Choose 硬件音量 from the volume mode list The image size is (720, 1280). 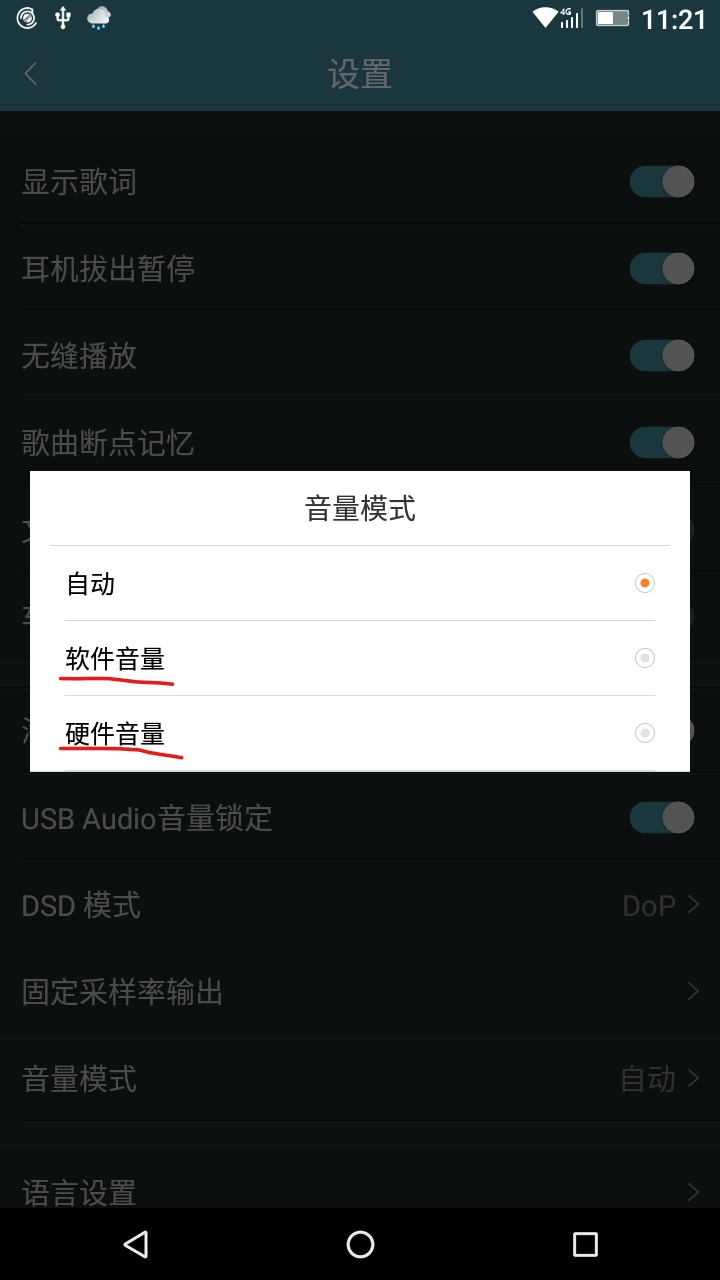point(645,733)
